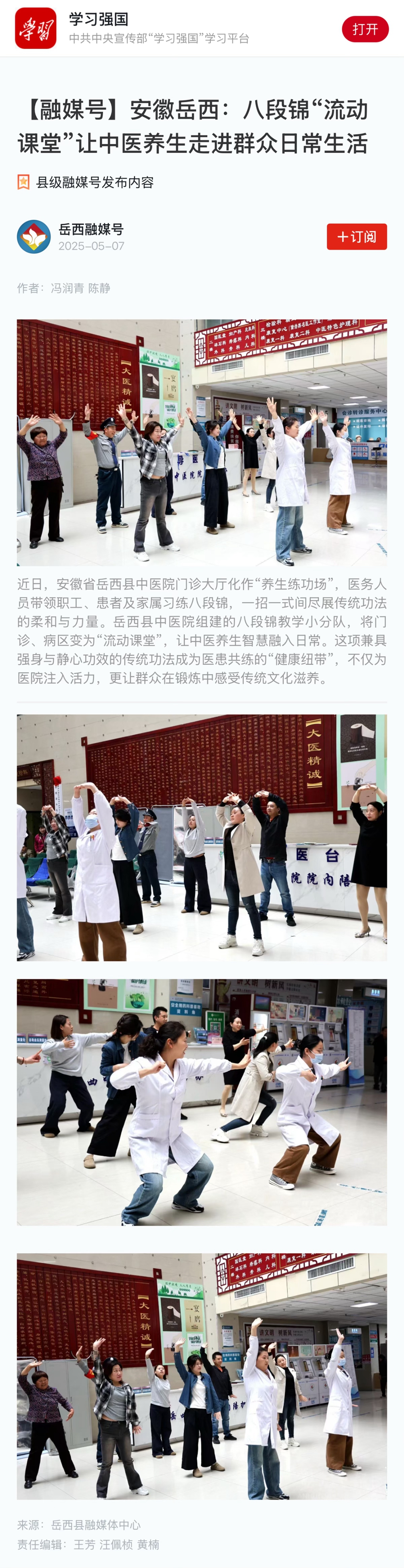This screenshot has width=404, height=1568.
Task: Open the third photo of horse-stance pose
Action: (202, 1102)
